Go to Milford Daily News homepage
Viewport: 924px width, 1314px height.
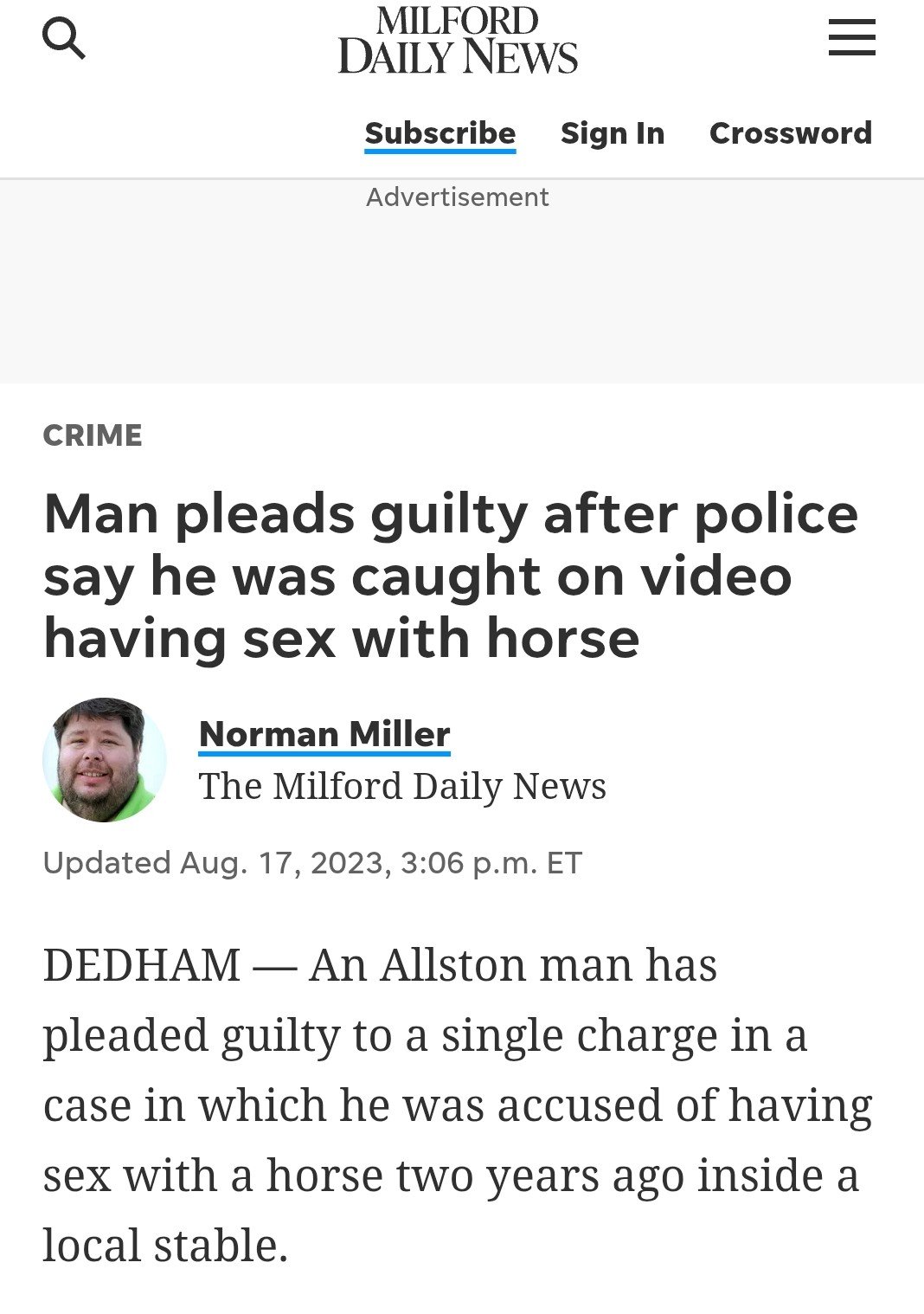point(458,41)
